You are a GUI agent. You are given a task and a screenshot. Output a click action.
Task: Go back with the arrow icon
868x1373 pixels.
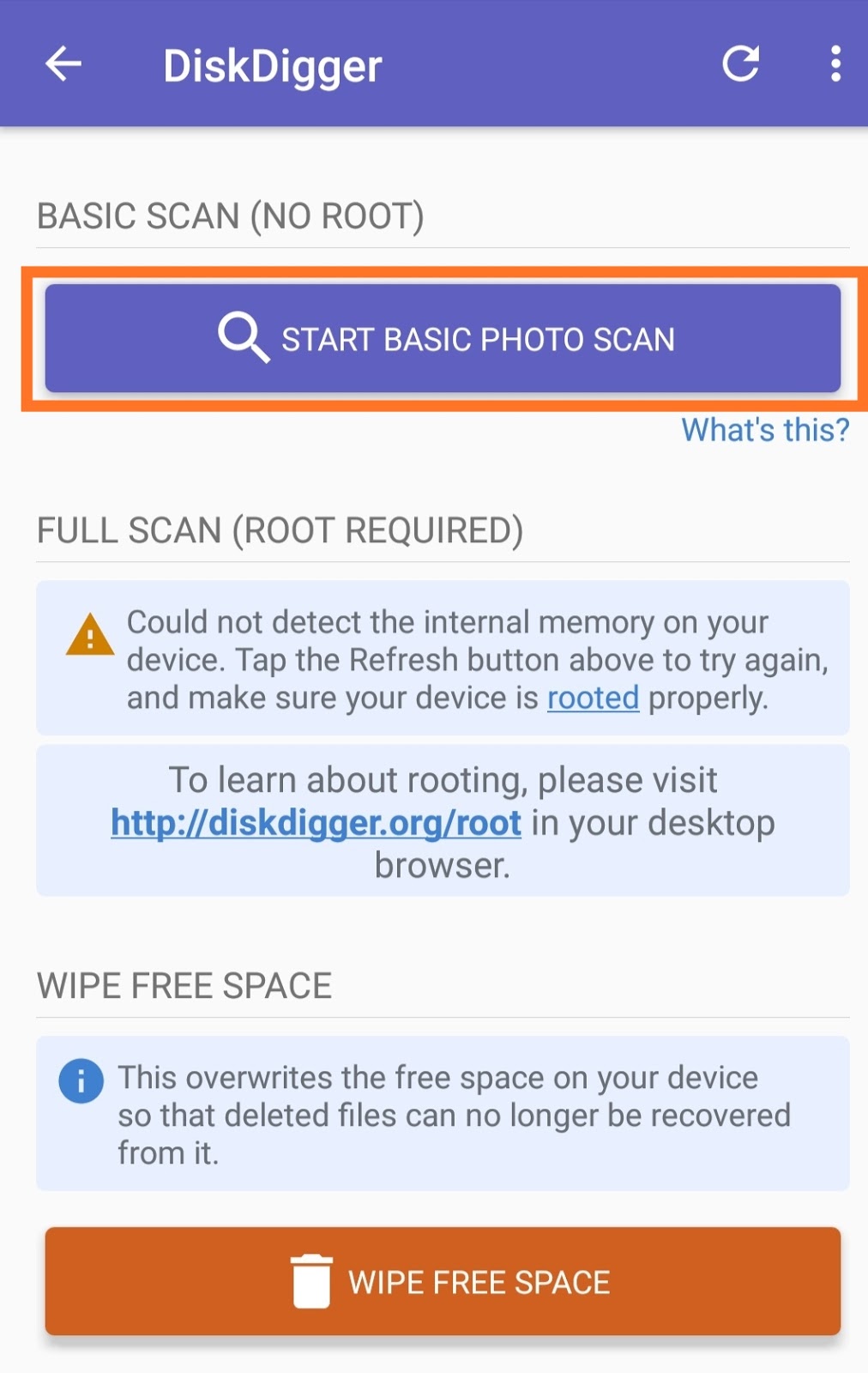pos(63,64)
